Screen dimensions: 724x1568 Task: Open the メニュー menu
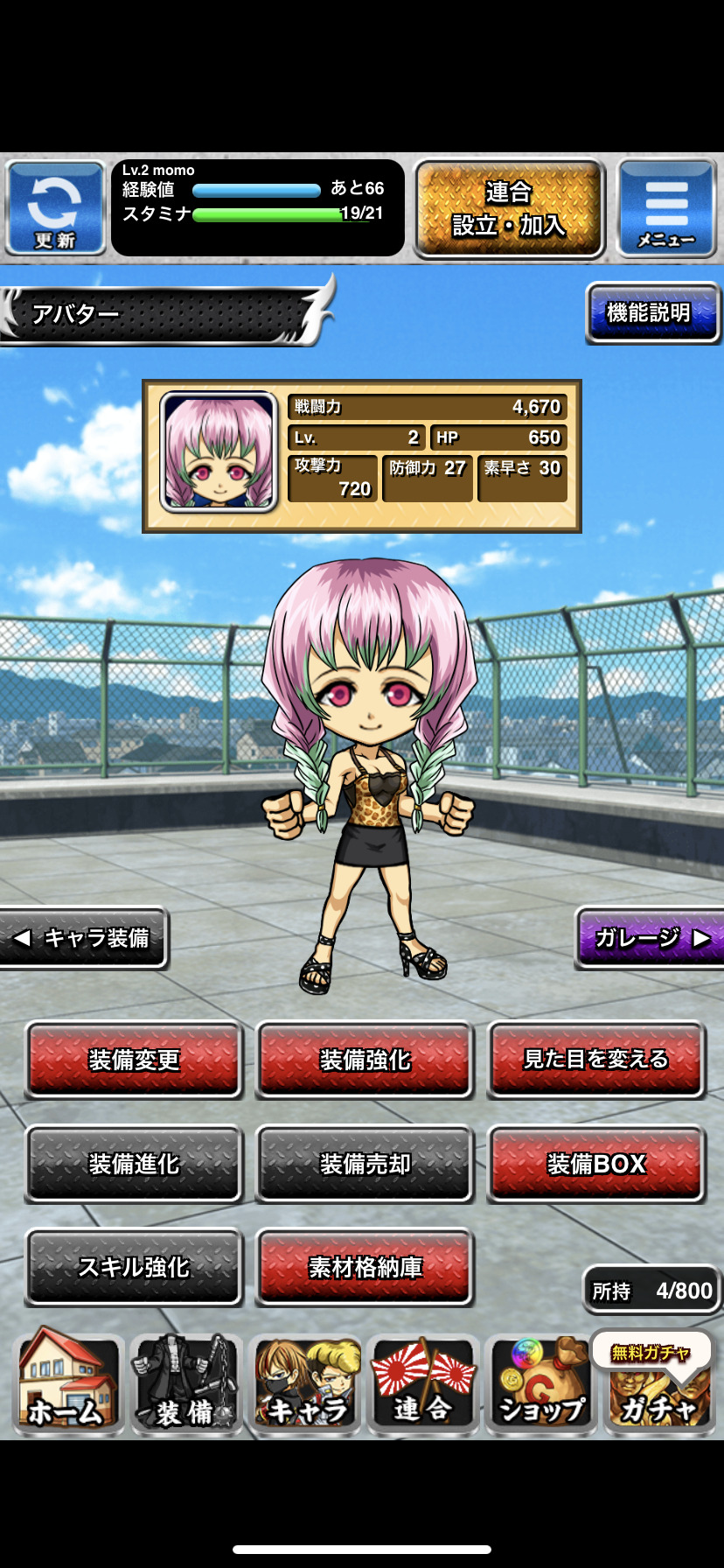(x=666, y=208)
